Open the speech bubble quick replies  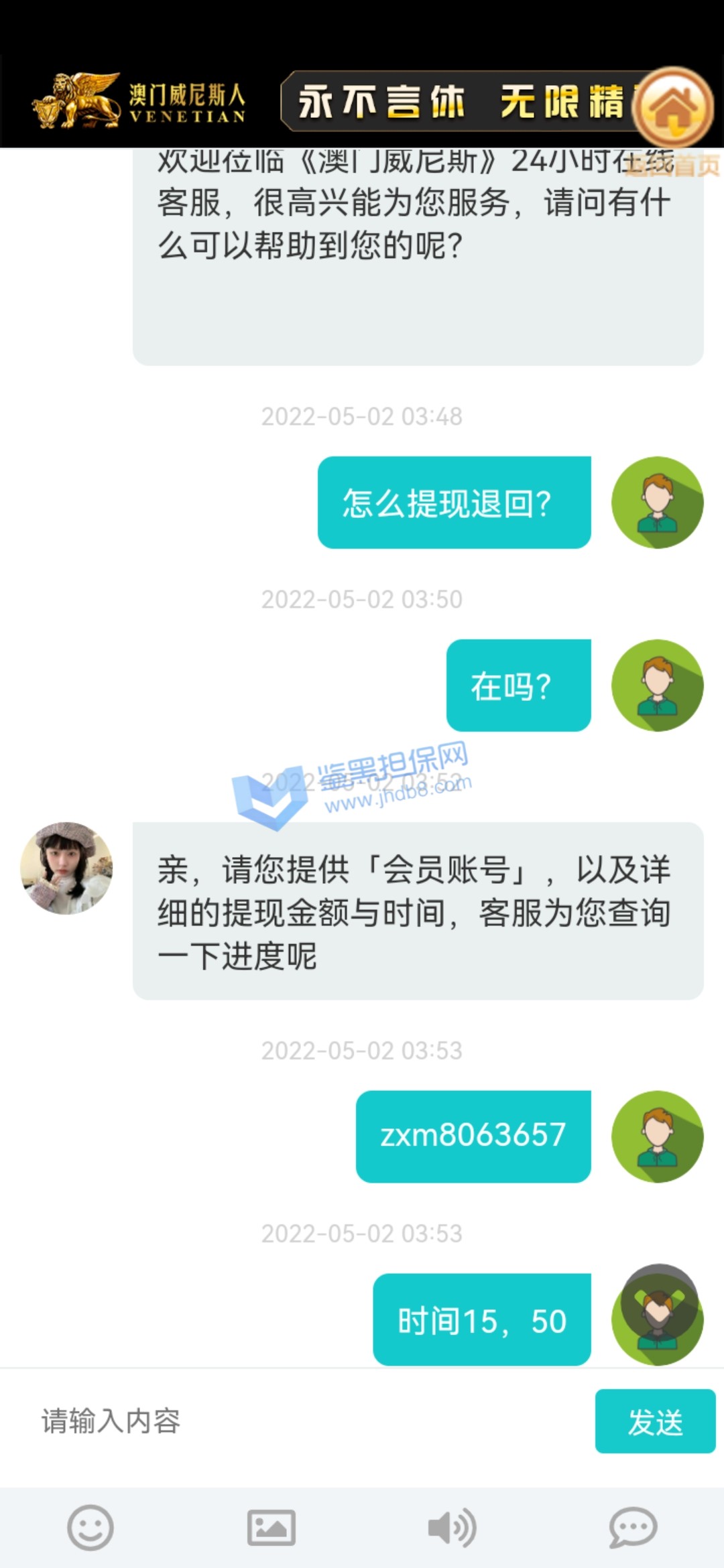[x=633, y=1528]
